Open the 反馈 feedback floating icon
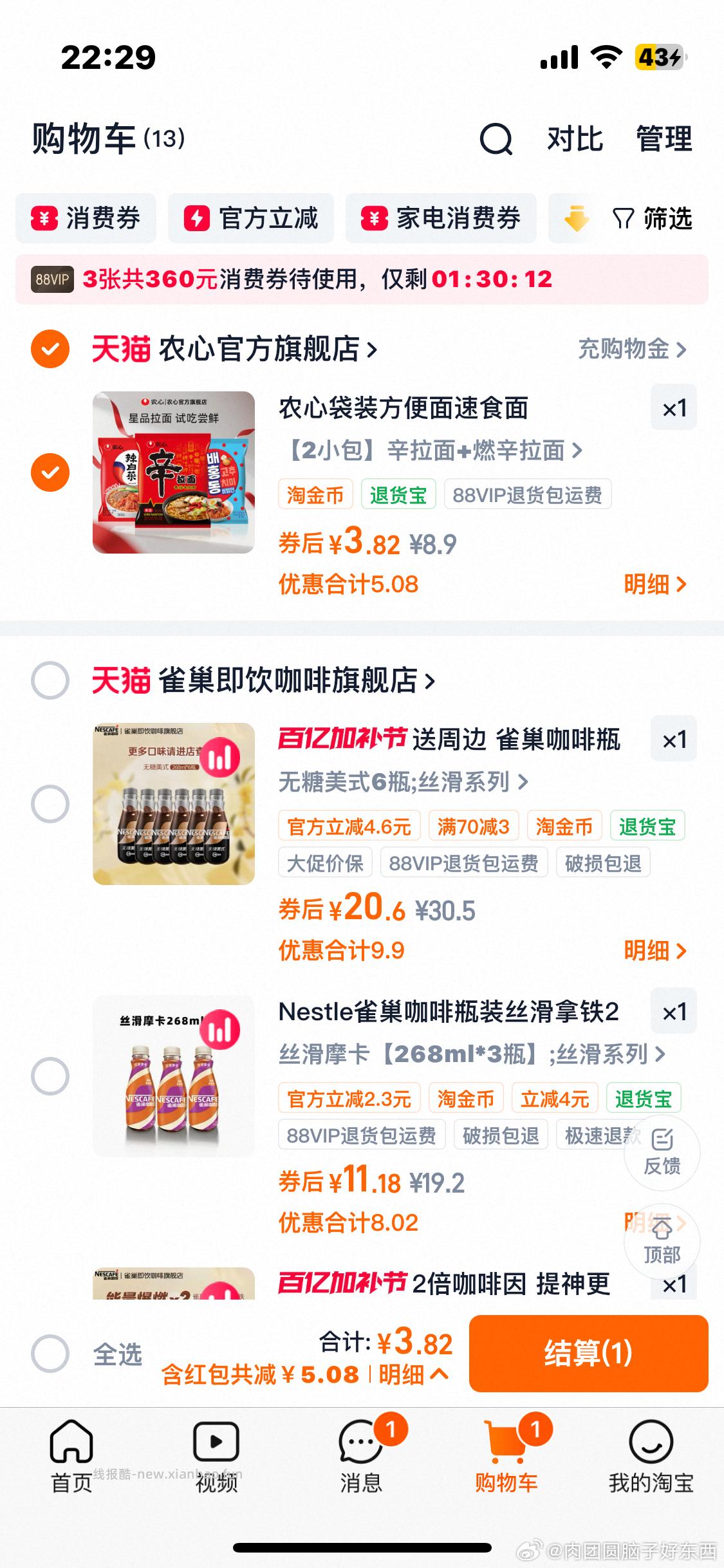724x1568 pixels. pyautogui.click(x=662, y=1152)
